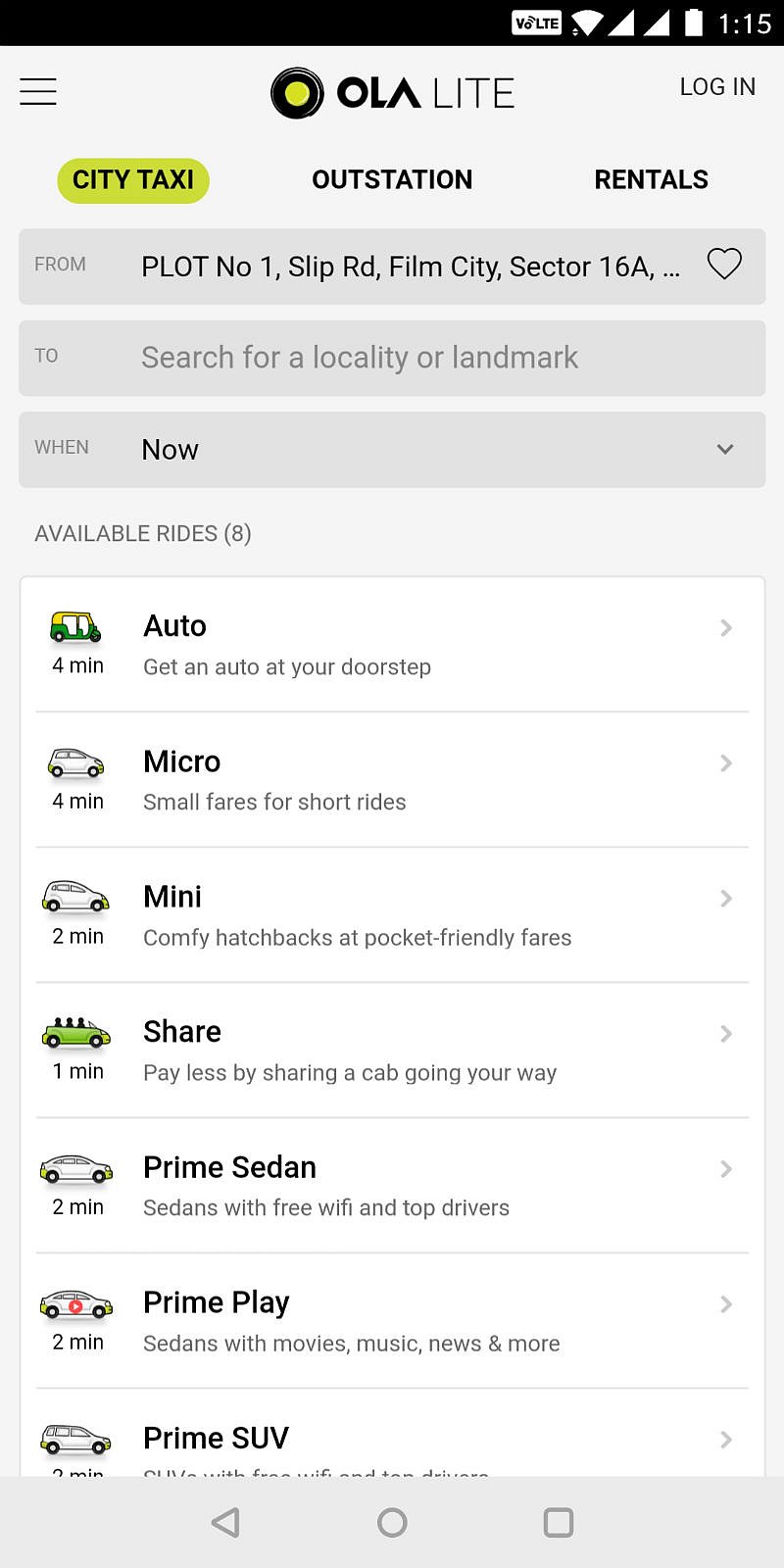This screenshot has width=784, height=1568.
Task: Select the Prime SUV vehicle icon
Action: tap(74, 1439)
